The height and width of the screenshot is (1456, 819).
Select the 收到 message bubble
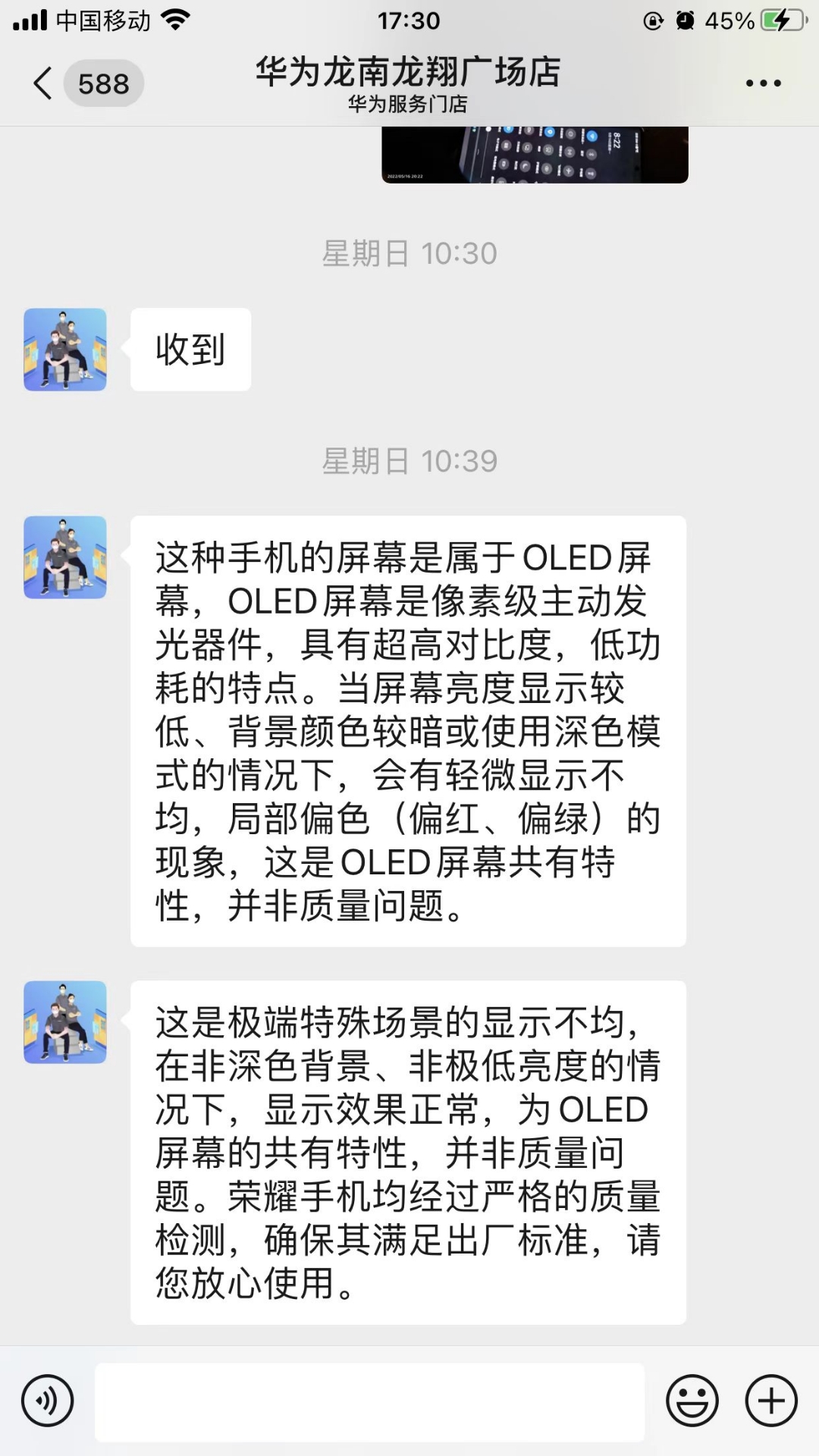[x=190, y=350]
